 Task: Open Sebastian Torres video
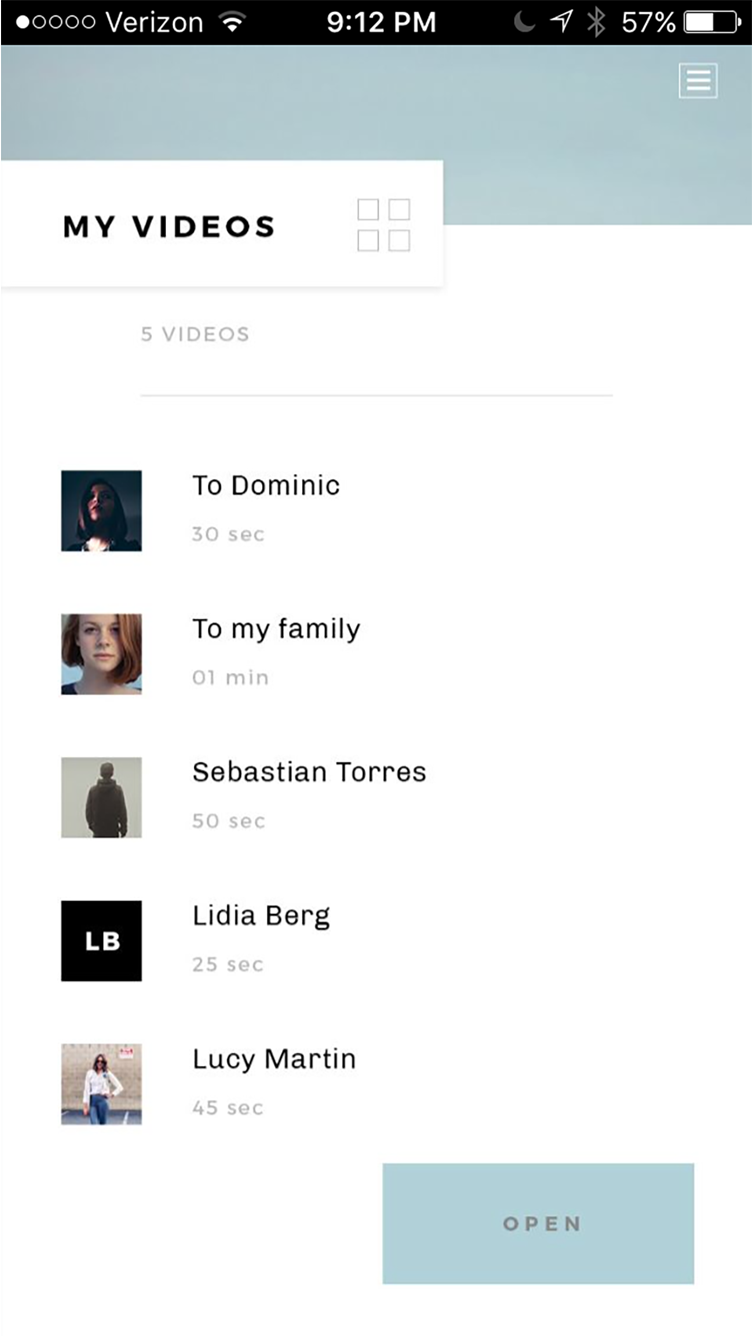point(309,773)
